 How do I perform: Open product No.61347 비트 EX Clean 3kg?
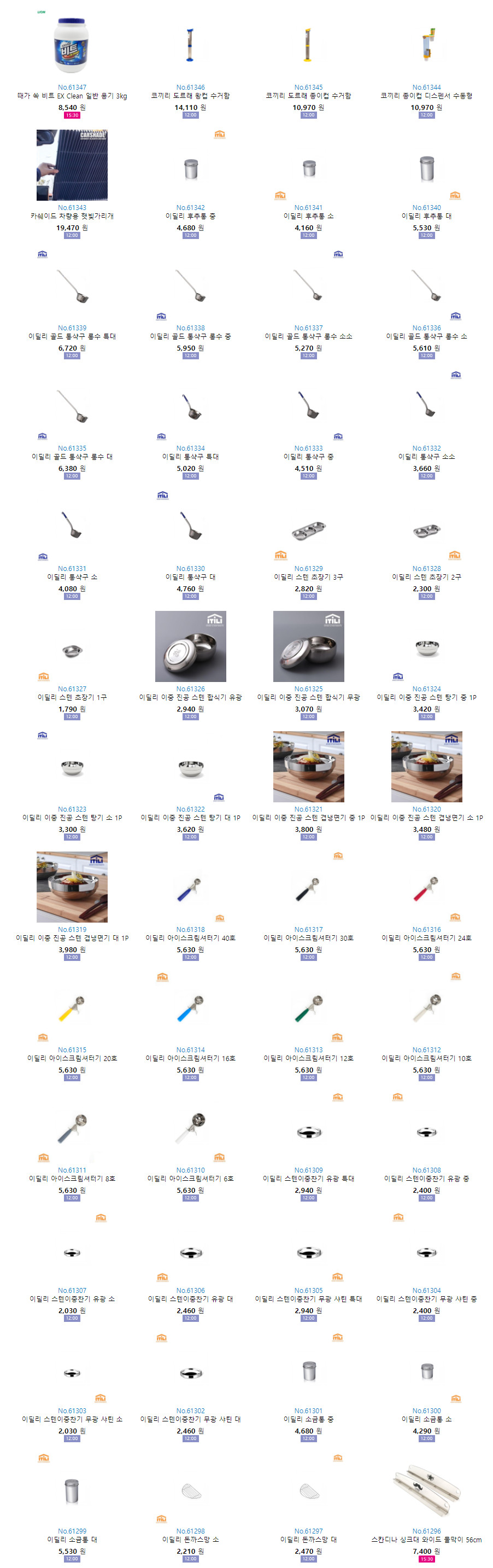[x=72, y=96]
